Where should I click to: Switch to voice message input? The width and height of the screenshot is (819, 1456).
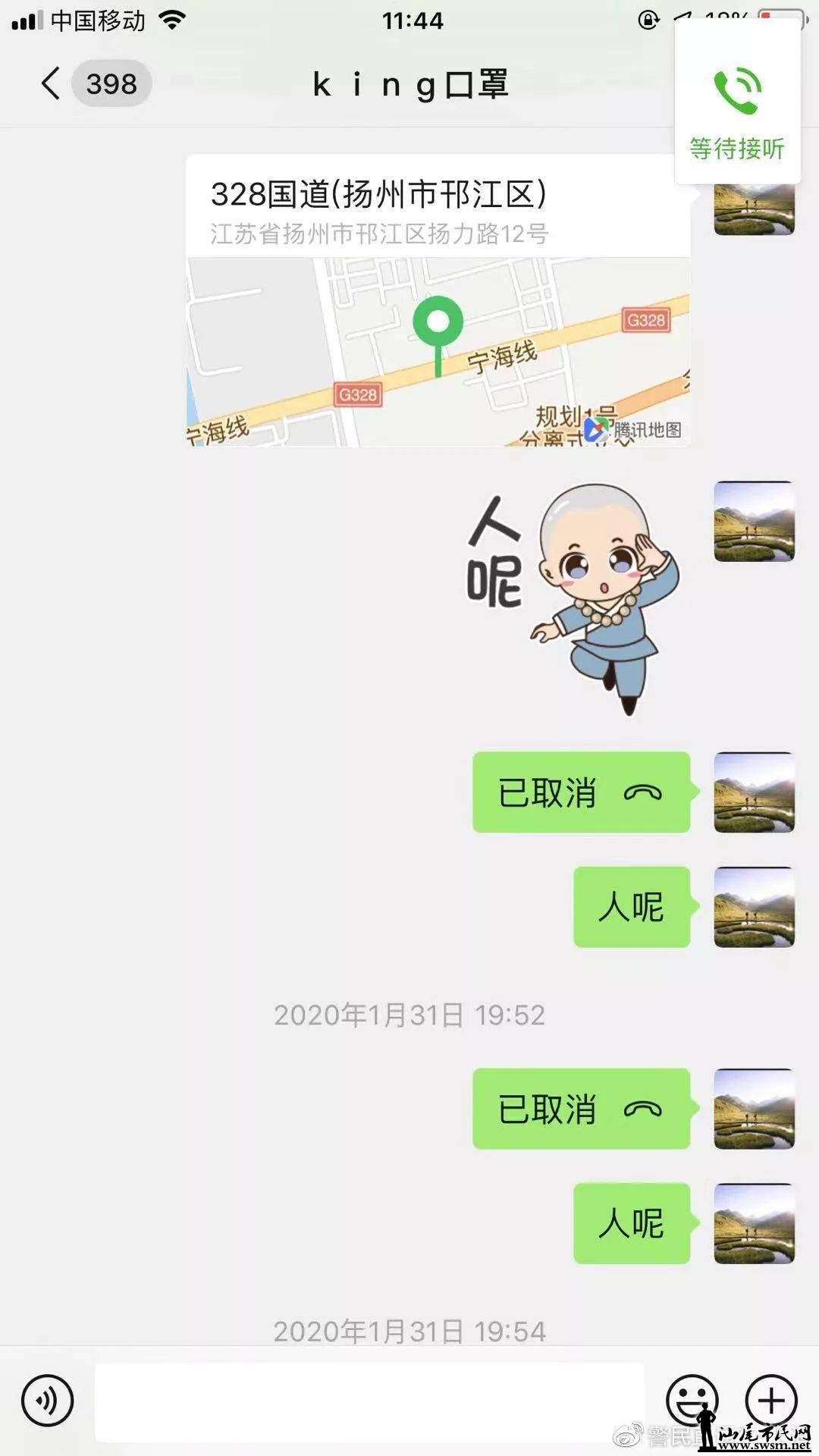(x=47, y=1401)
